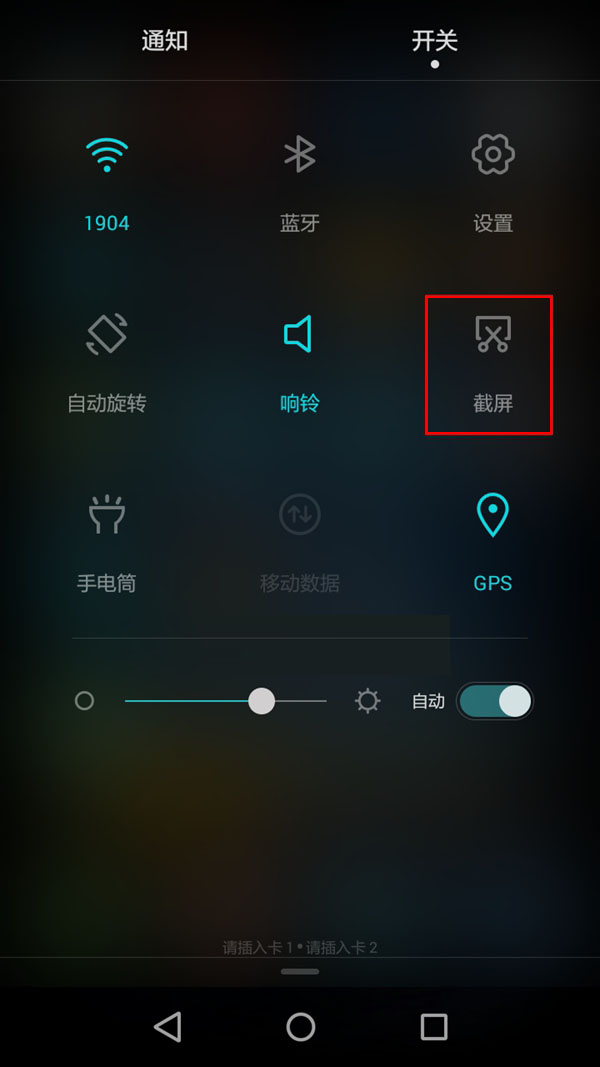Toggle the 1904 Wi-Fi switch

pos(107,156)
